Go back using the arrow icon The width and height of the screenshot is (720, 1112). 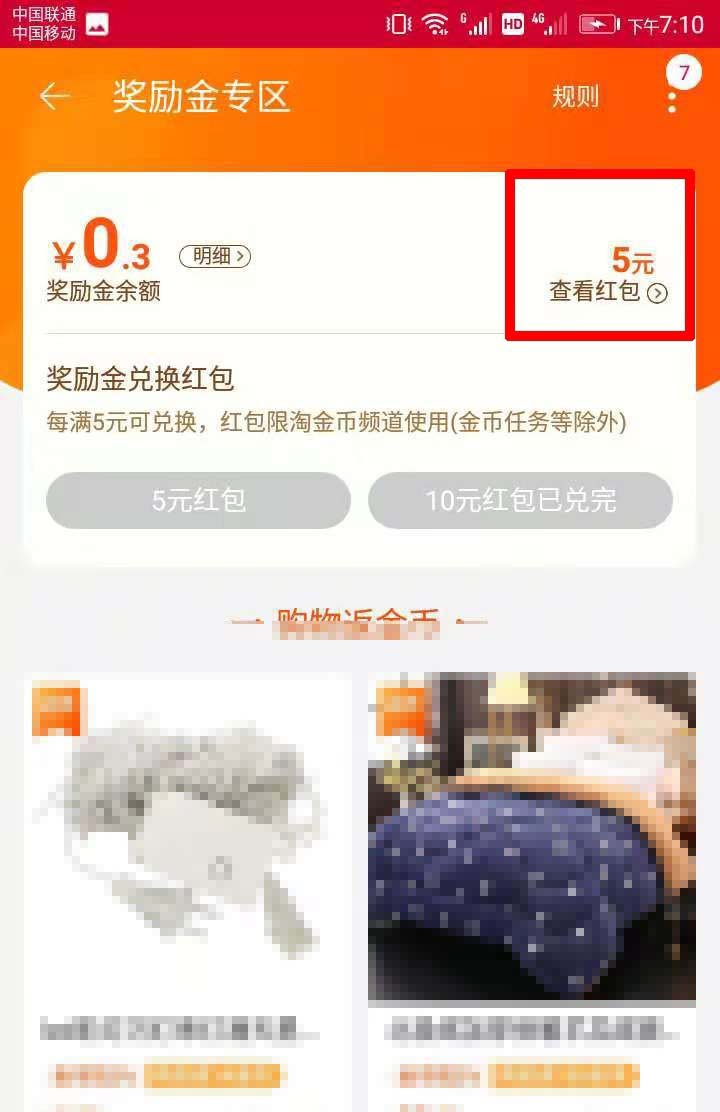55,96
